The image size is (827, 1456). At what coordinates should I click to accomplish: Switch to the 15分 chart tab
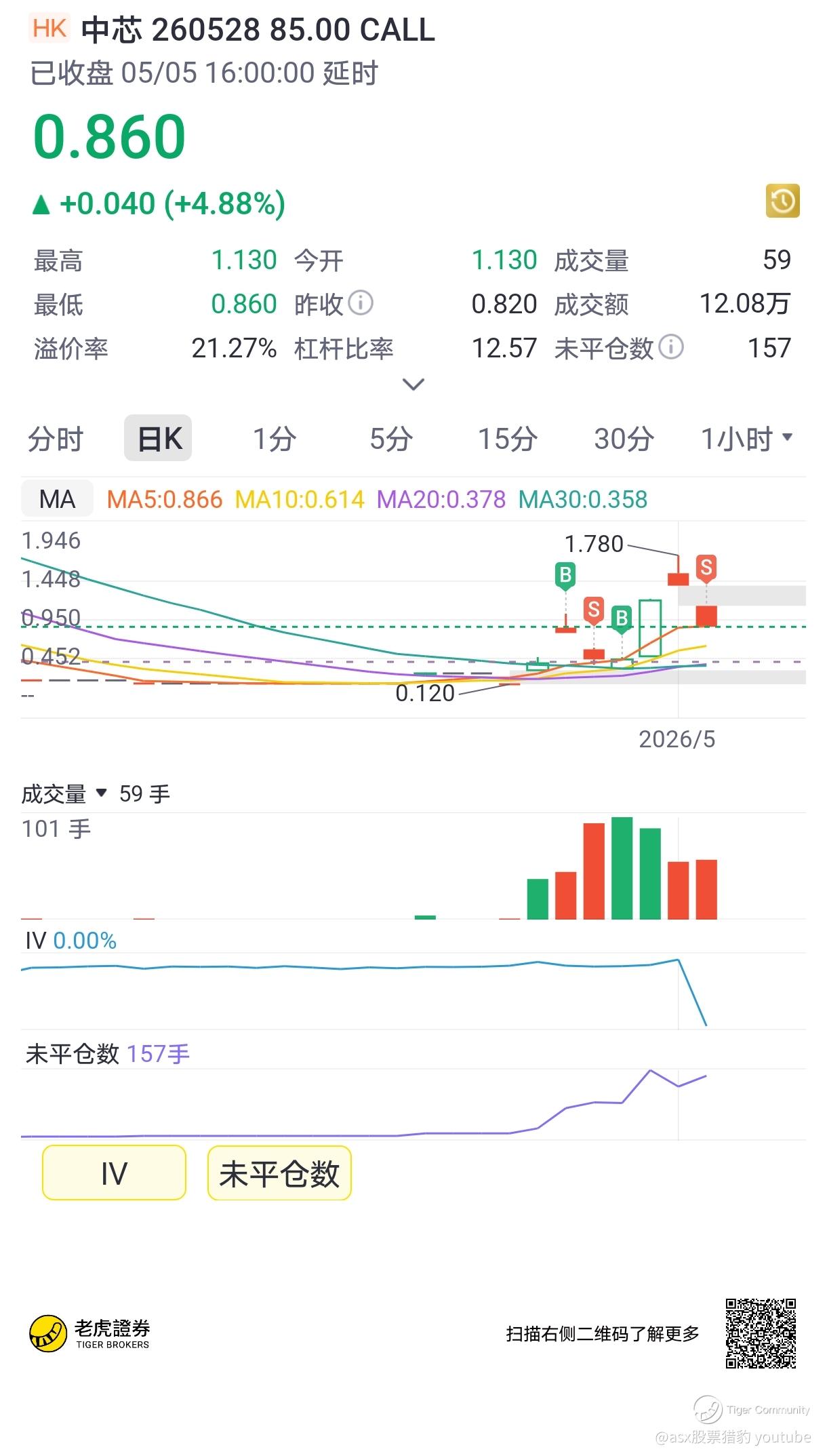pyautogui.click(x=508, y=439)
